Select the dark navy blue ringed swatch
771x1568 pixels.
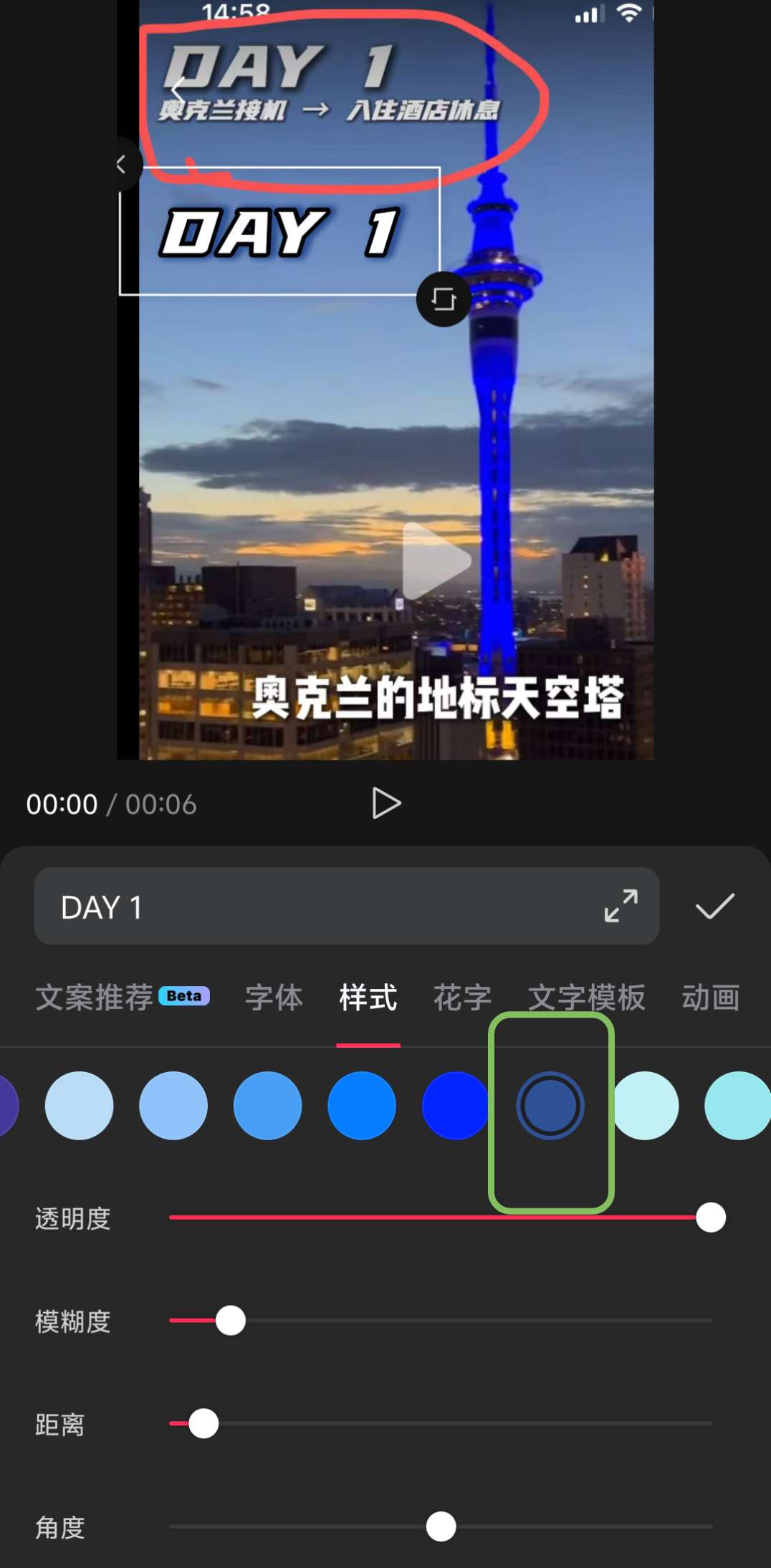pos(550,1105)
